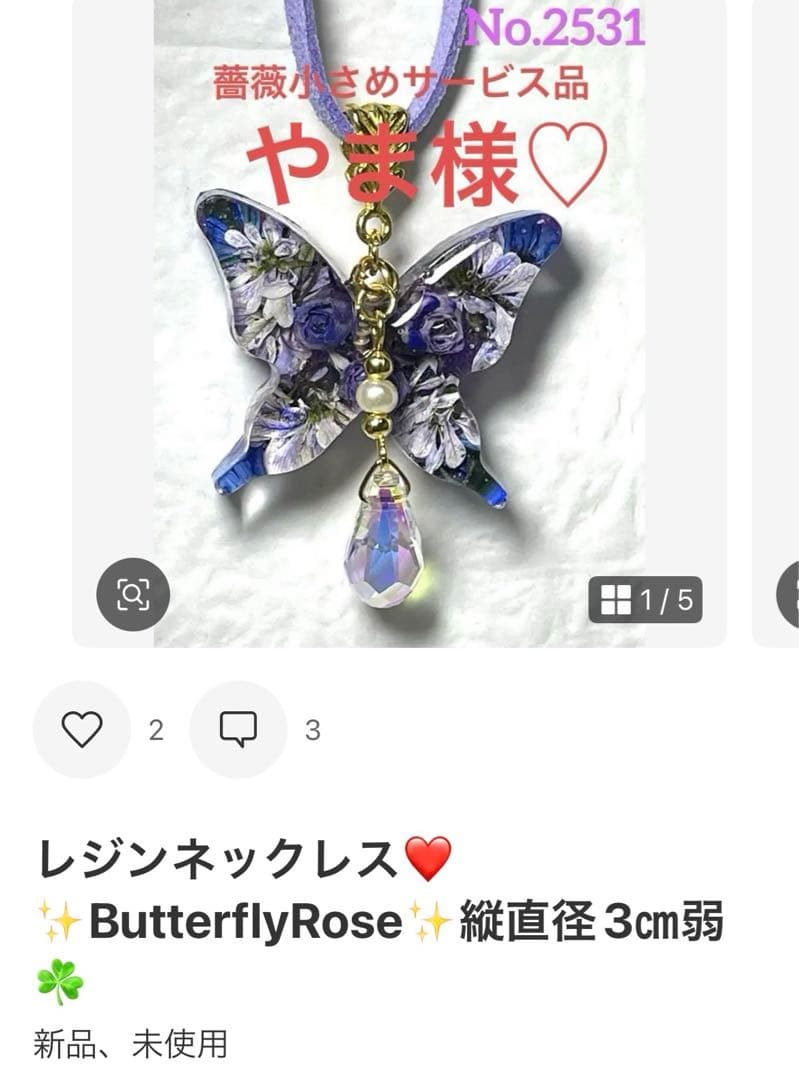Screen dimensions: 799x1080
Task: Open comments via the speech bubble icon
Action: (x=237, y=729)
